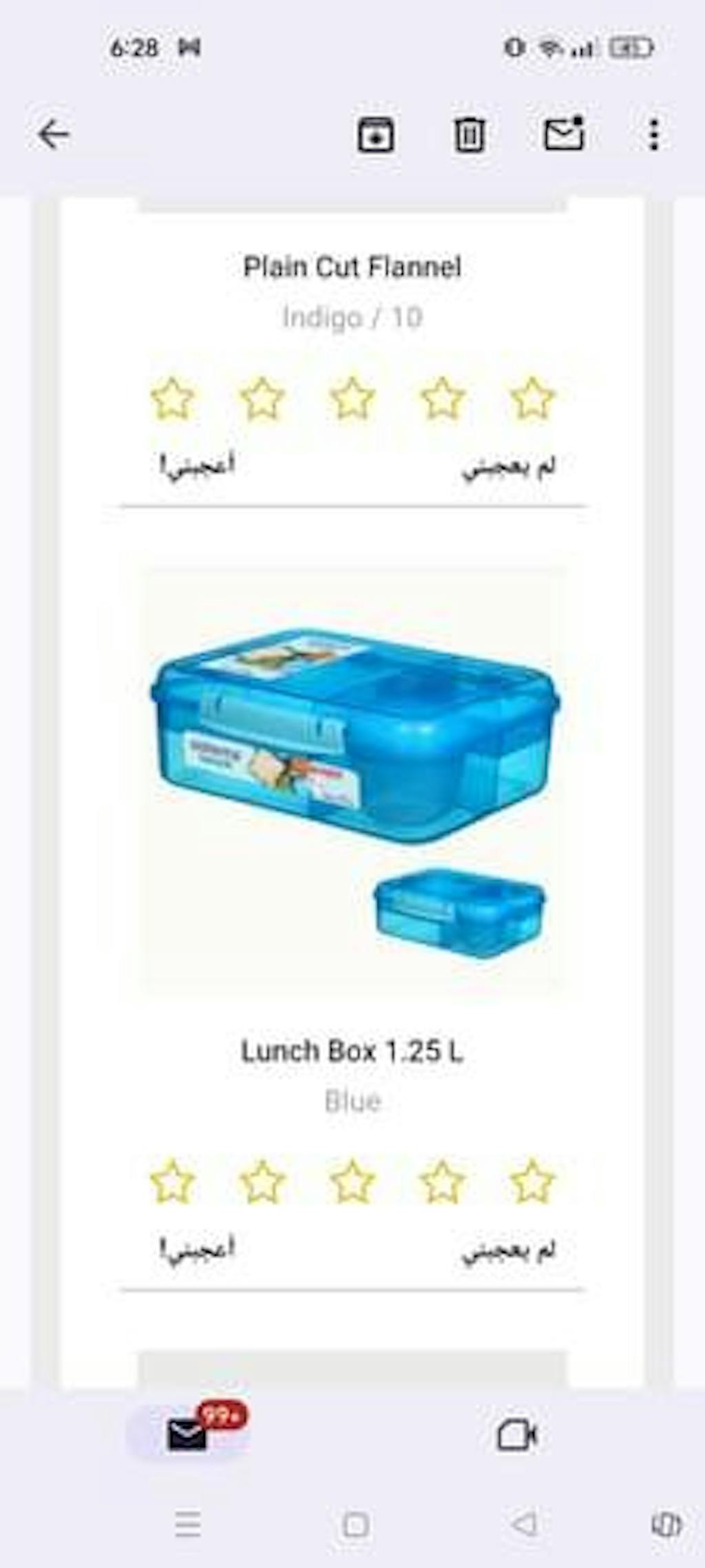Rate Lunch Box 1.25 L with the first star
This screenshot has width=705, height=1568.
pyautogui.click(x=172, y=1182)
